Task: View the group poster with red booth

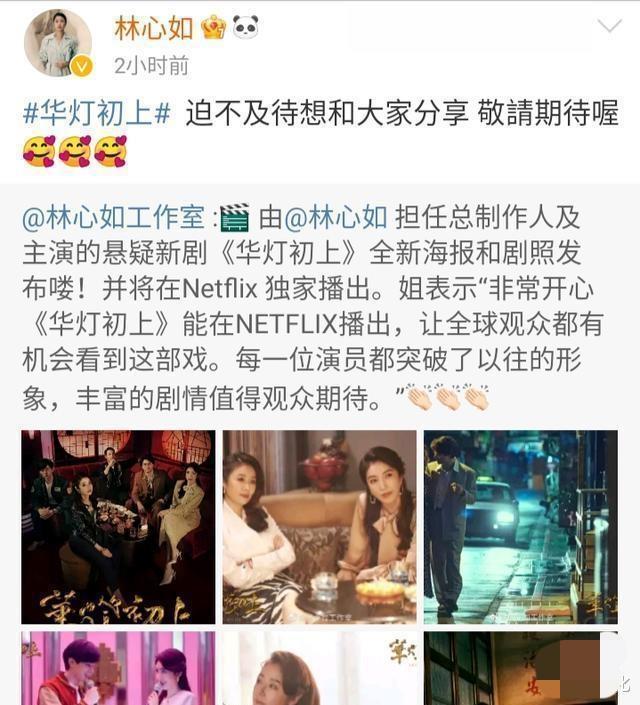Action: [x=118, y=526]
